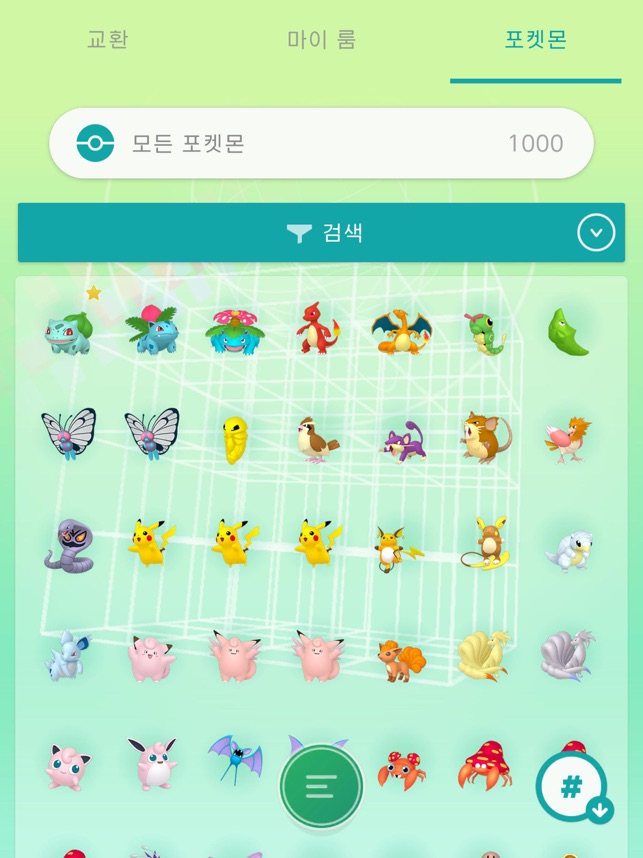Viewport: 643px width, 858px height.
Task: Select the Venusaur Pokémon
Action: pyautogui.click(x=235, y=330)
